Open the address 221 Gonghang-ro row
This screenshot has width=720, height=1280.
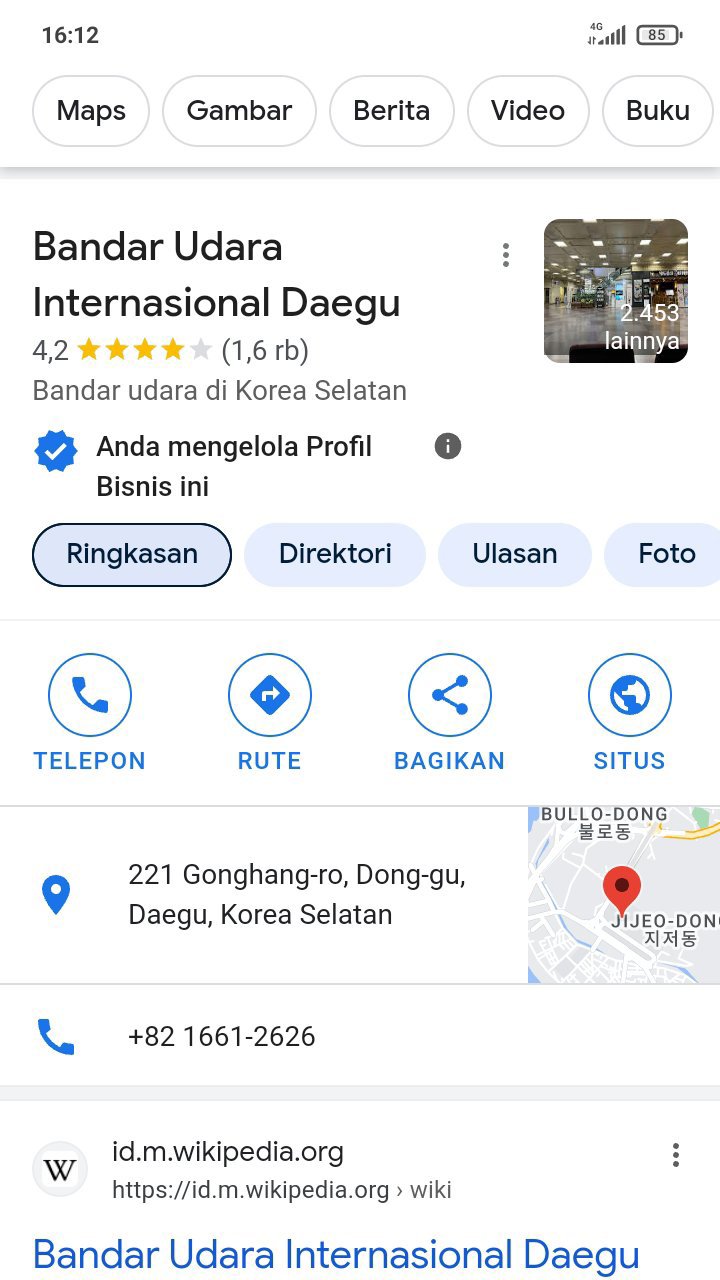pos(264,895)
